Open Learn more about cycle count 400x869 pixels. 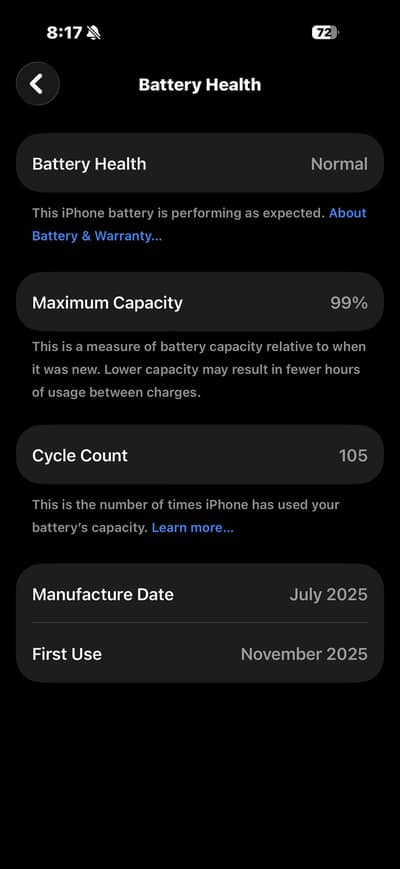(x=192, y=528)
